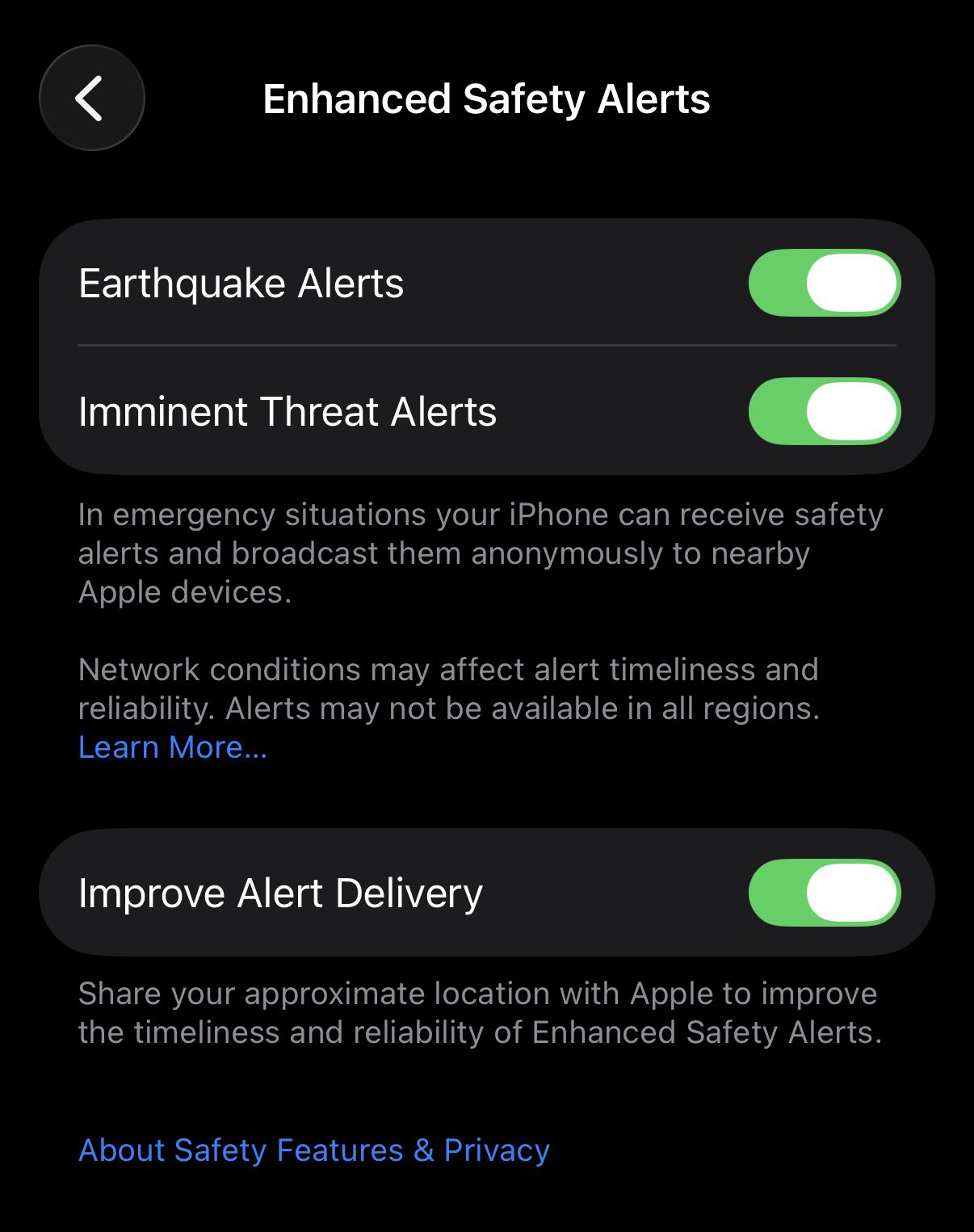
Task: Open About Safety Features & Privacy
Action: tap(313, 1150)
